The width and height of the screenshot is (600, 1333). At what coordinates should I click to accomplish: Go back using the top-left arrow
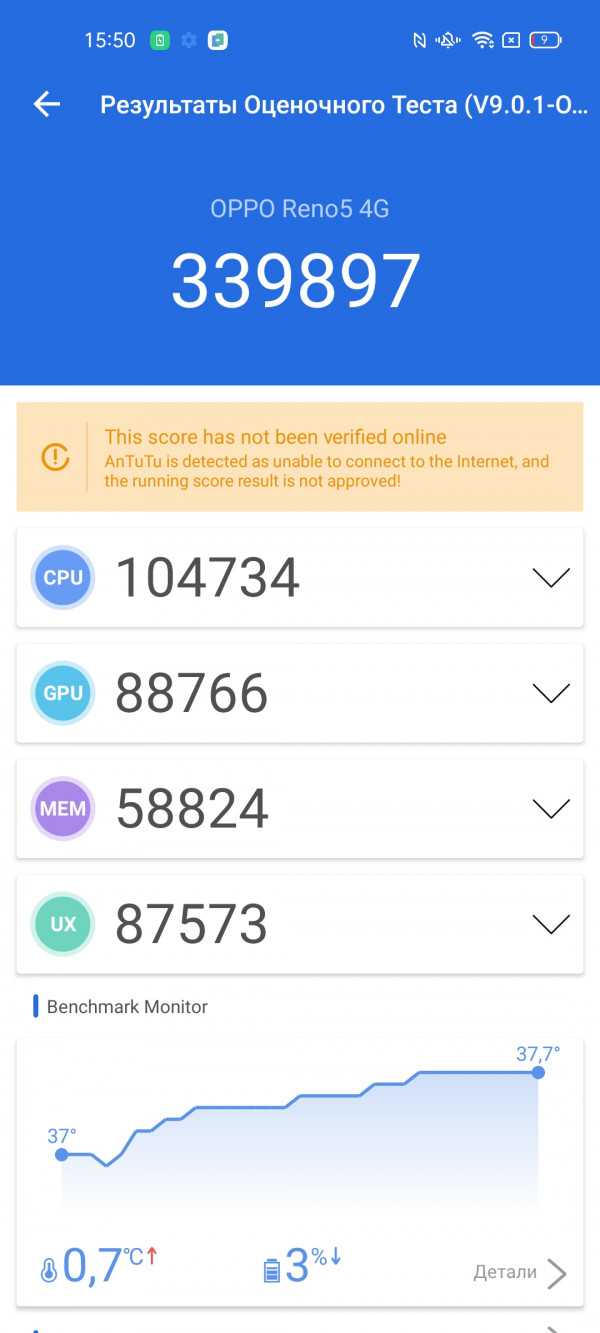pos(47,104)
